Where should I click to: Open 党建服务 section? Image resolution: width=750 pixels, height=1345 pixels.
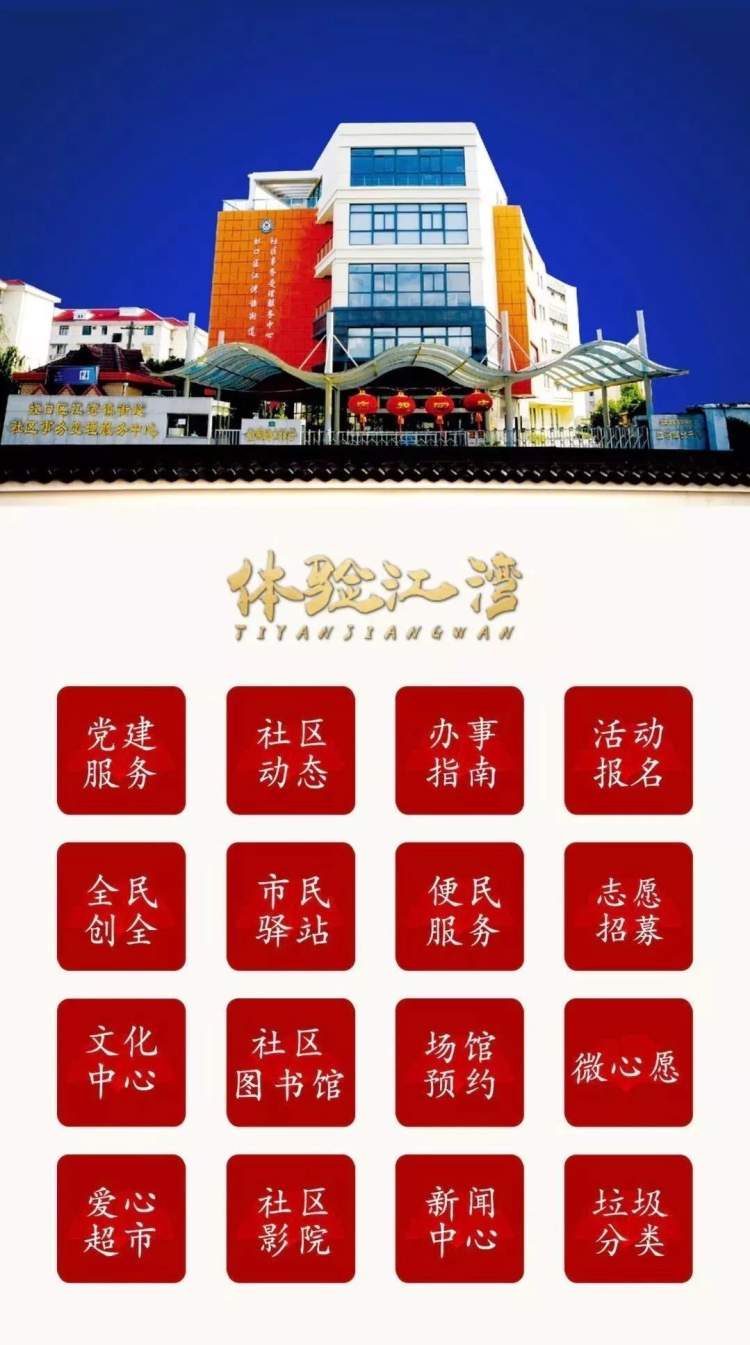121,750
